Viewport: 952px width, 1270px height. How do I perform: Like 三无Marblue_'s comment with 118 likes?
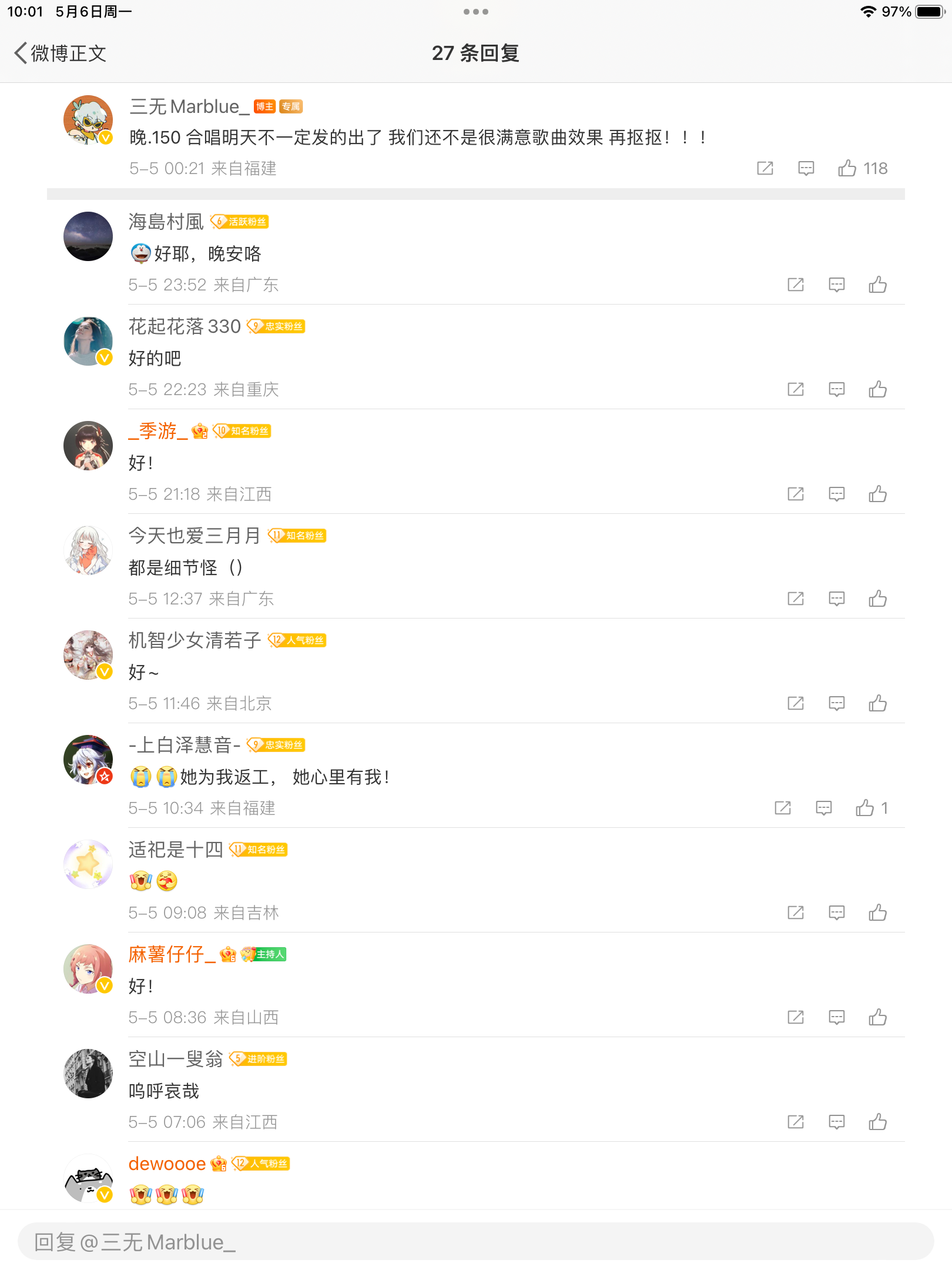click(x=847, y=169)
